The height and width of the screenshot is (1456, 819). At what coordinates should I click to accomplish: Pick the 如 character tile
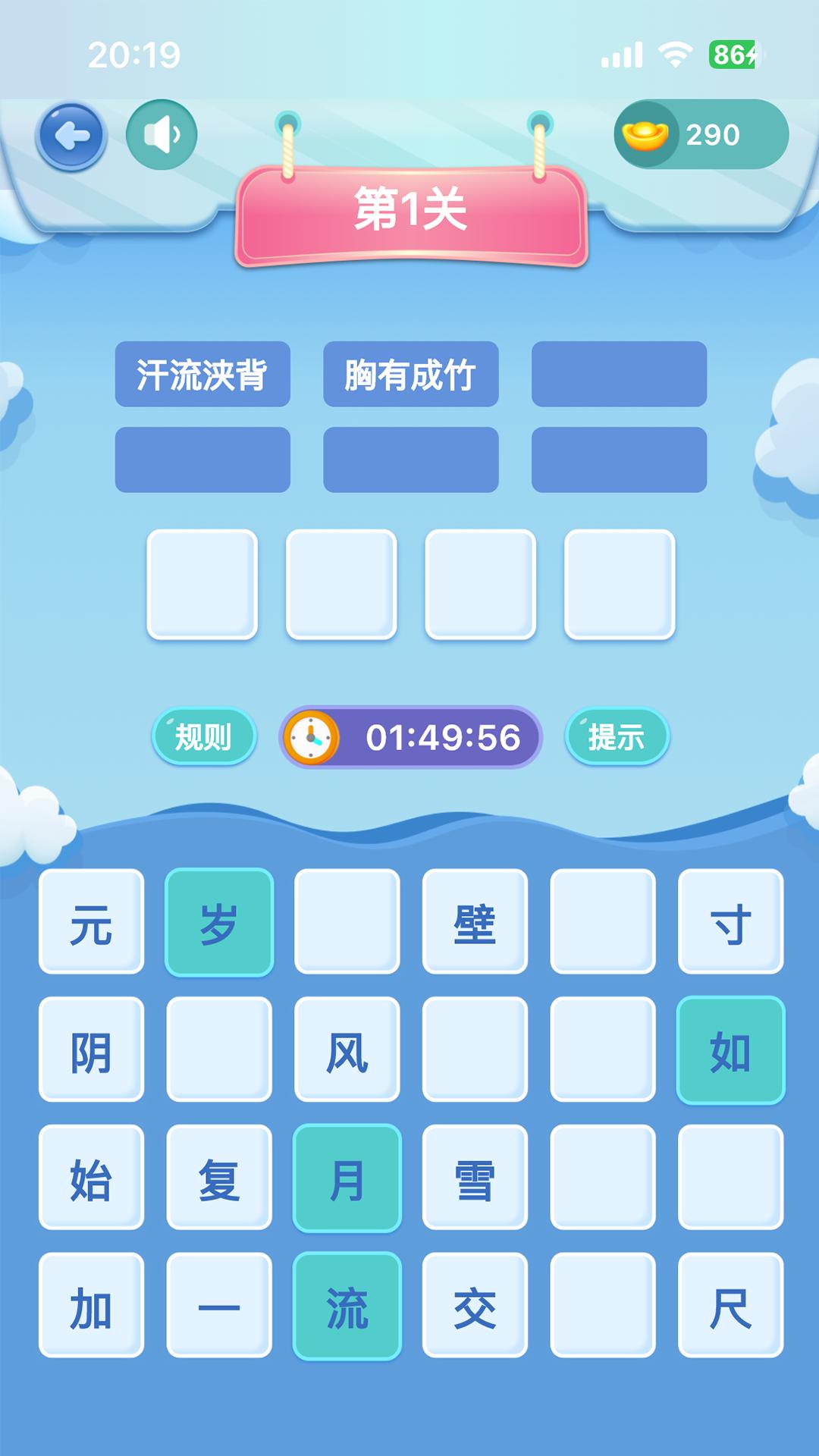coord(730,1050)
